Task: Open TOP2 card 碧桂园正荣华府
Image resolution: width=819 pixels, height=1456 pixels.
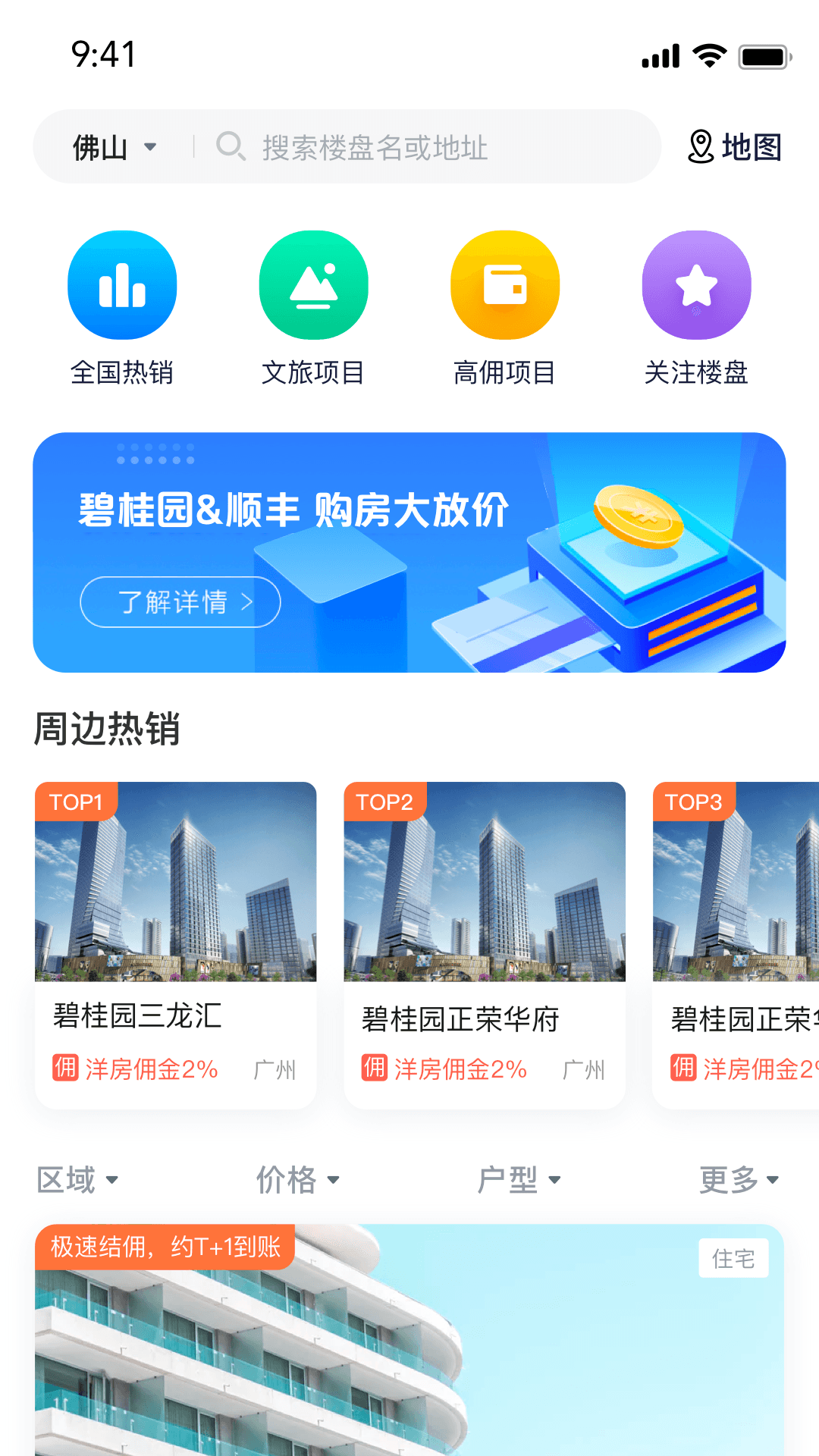Action: [485, 944]
